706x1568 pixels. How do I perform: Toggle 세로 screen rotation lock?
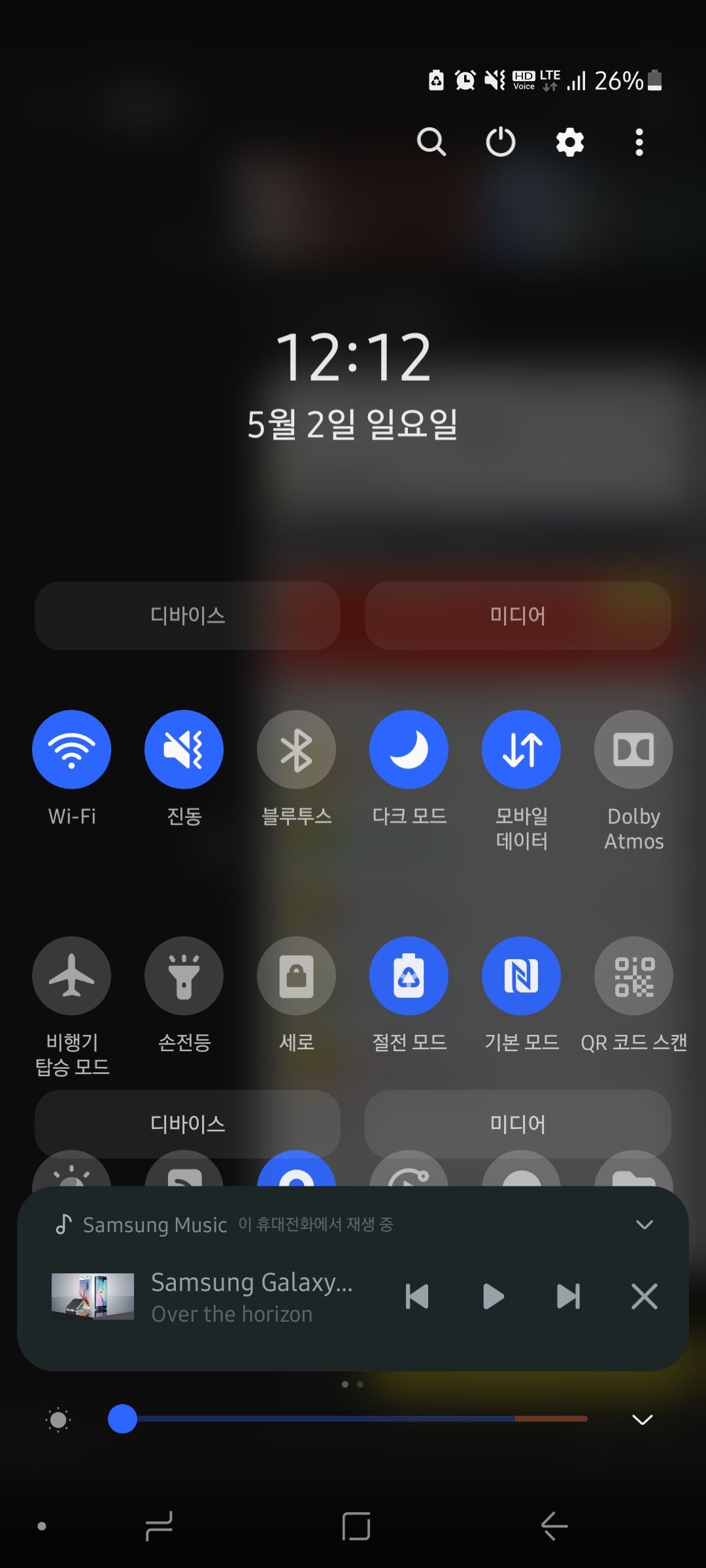[x=296, y=975]
